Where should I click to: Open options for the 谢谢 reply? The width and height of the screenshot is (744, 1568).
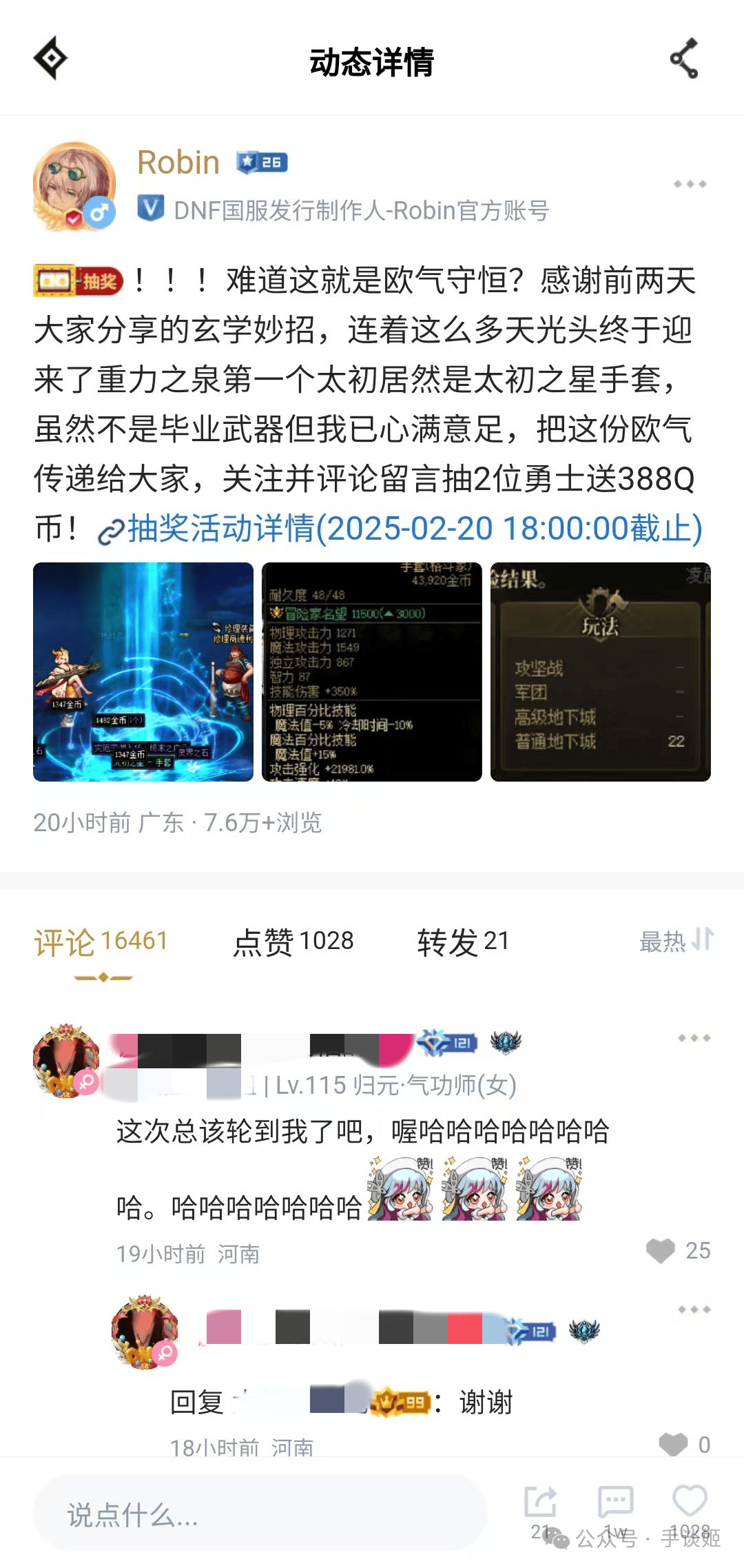tap(694, 1310)
